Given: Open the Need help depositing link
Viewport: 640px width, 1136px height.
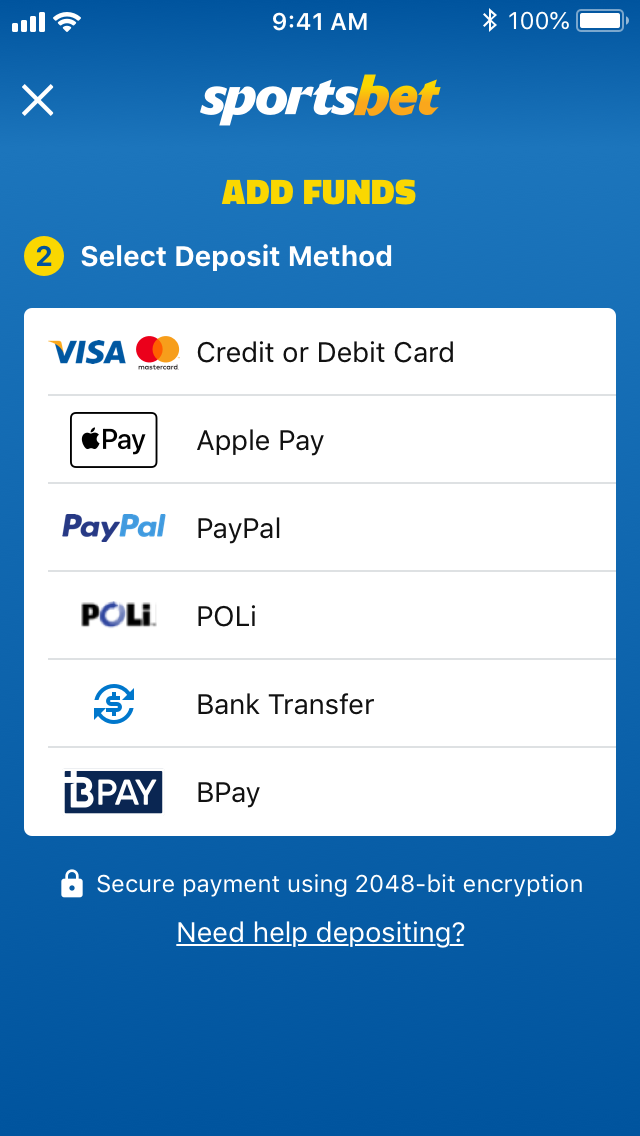Looking at the screenshot, I should coord(320,932).
